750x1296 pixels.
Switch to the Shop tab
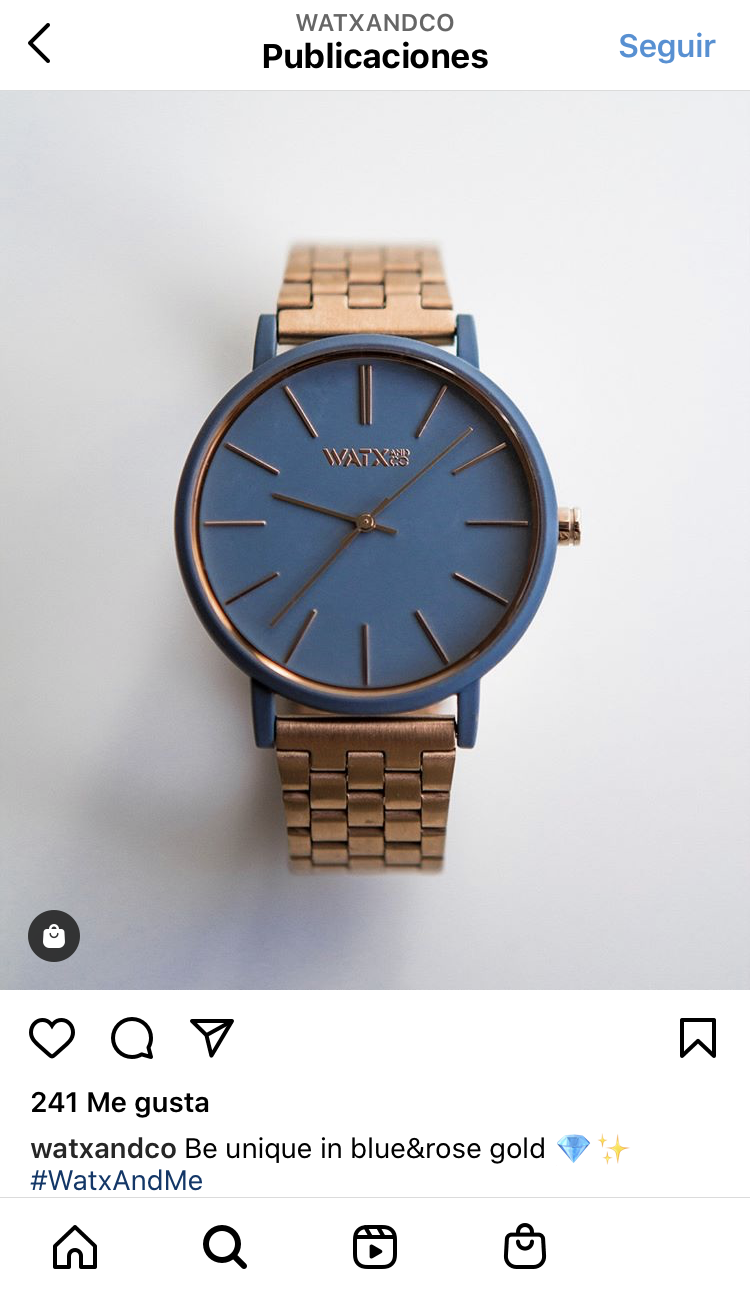point(525,1247)
